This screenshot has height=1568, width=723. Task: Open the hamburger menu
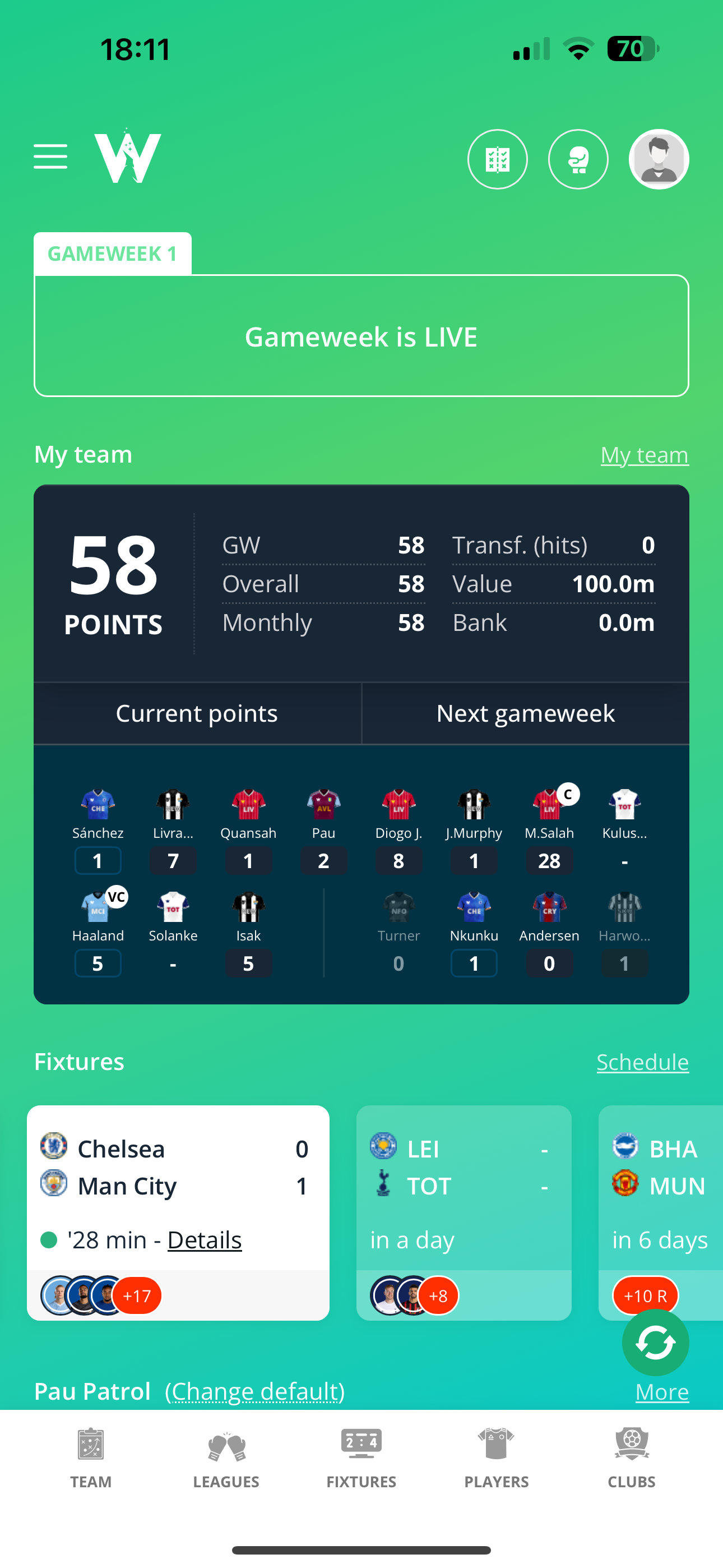coord(50,157)
